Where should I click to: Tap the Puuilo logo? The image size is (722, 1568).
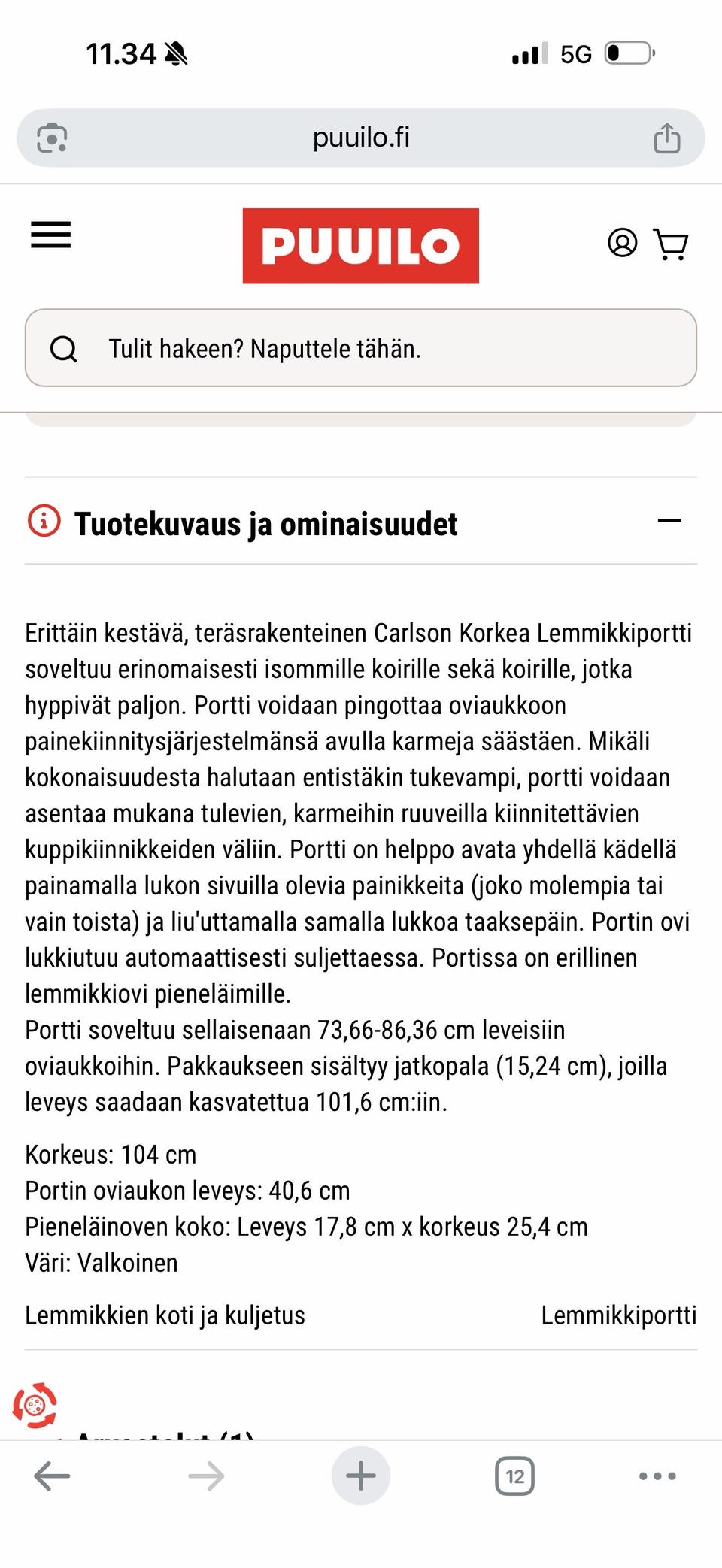pos(360,244)
